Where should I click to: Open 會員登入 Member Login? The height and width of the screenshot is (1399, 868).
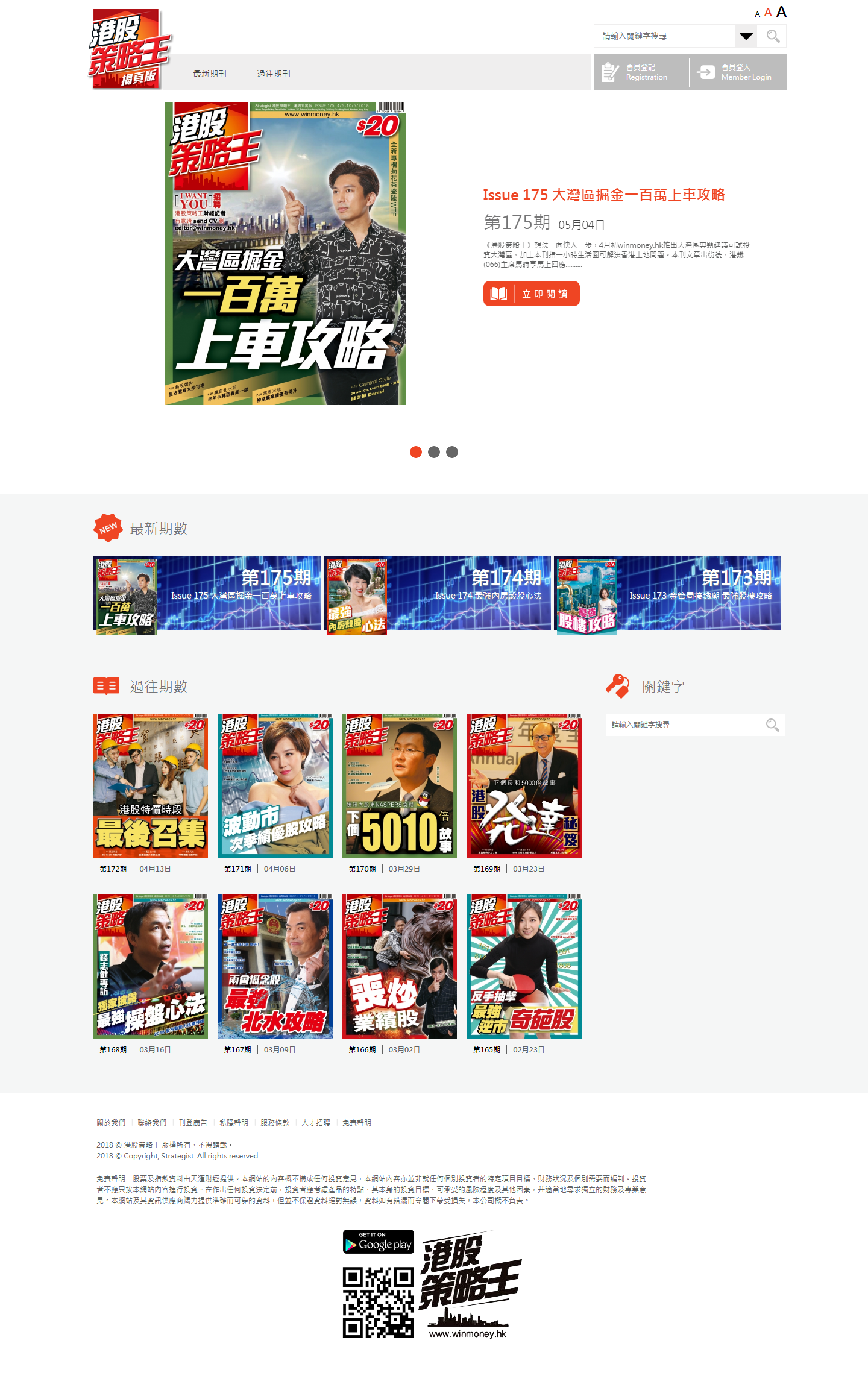point(738,72)
